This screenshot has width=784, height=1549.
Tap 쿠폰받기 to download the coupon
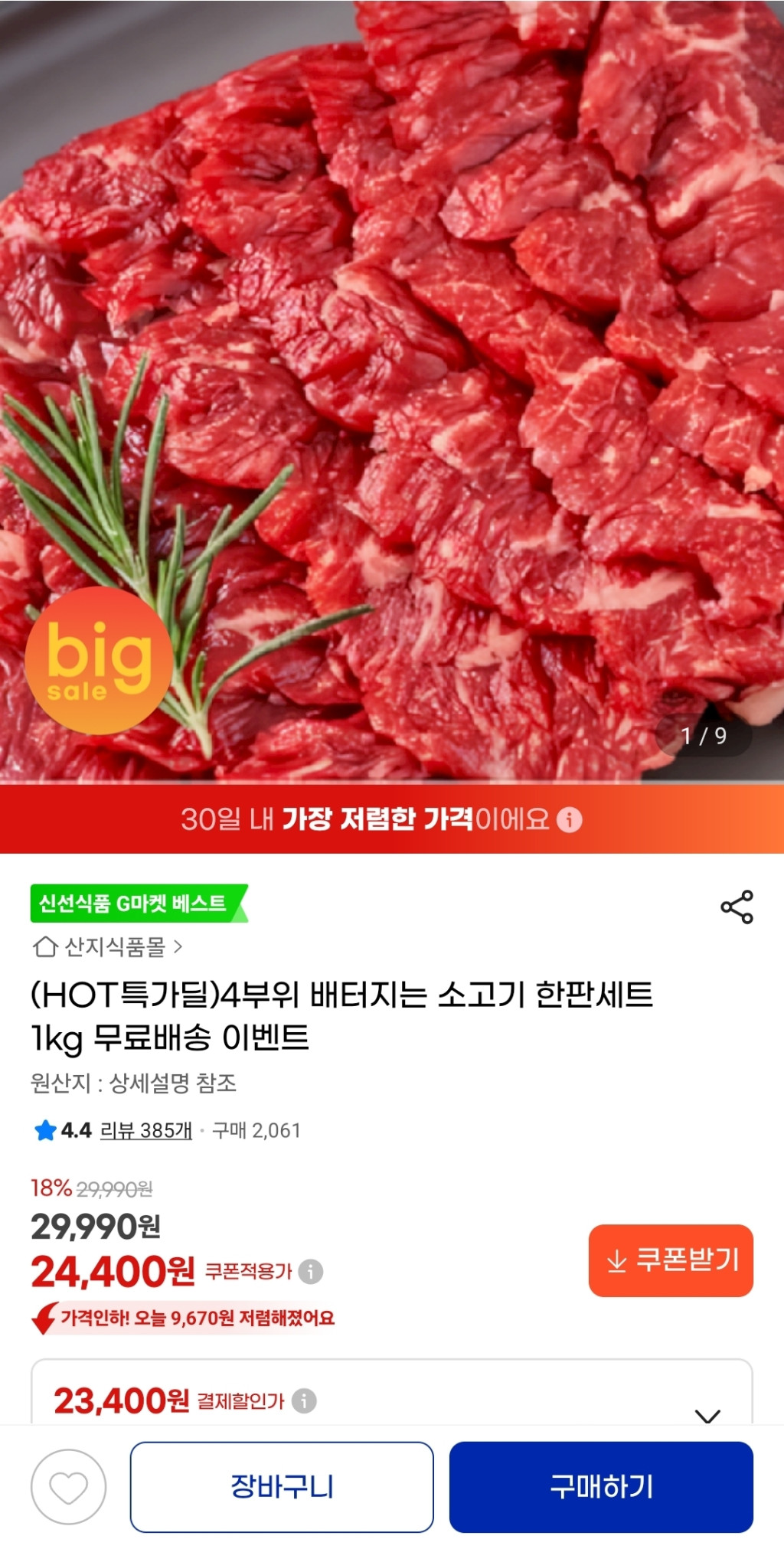(x=671, y=1260)
